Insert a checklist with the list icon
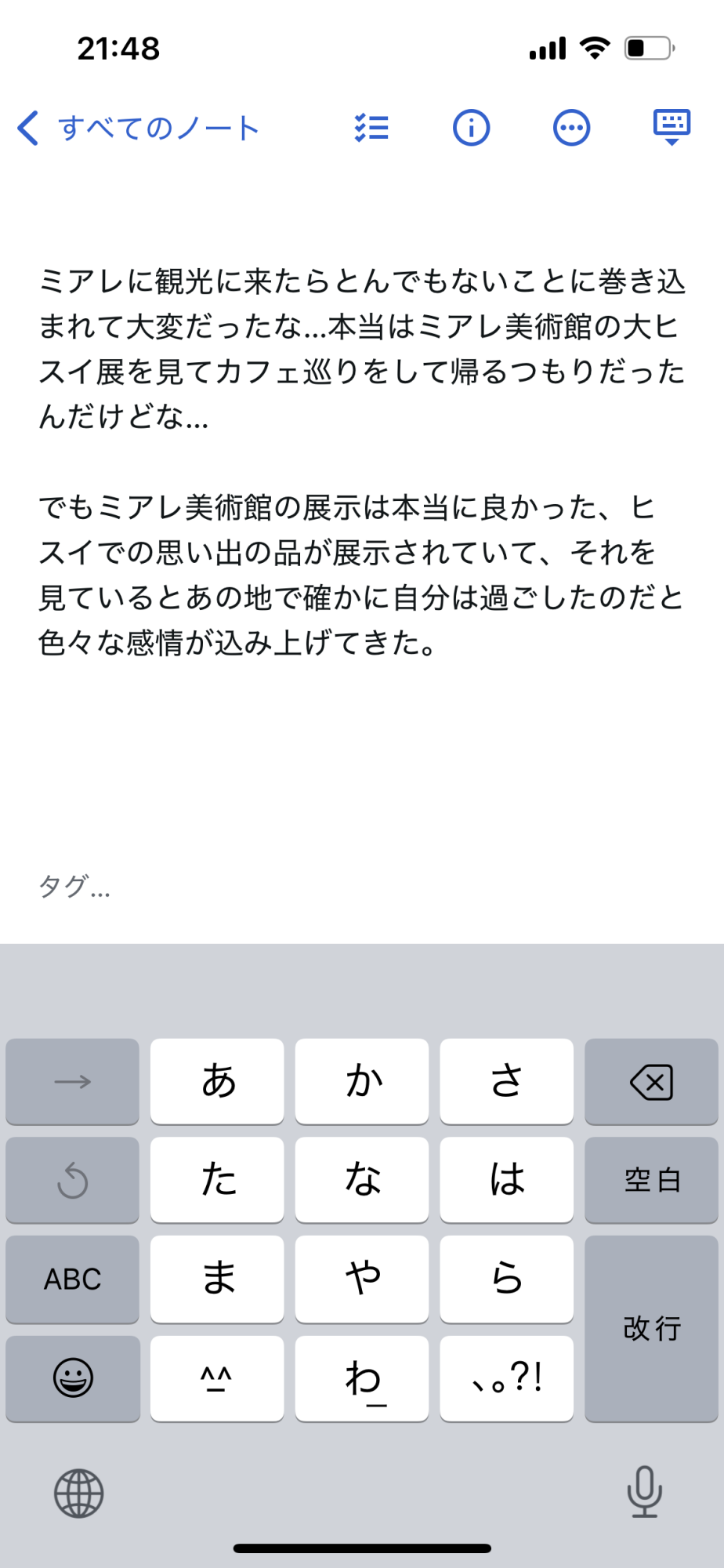Image resolution: width=724 pixels, height=1568 pixels. pyautogui.click(x=371, y=128)
